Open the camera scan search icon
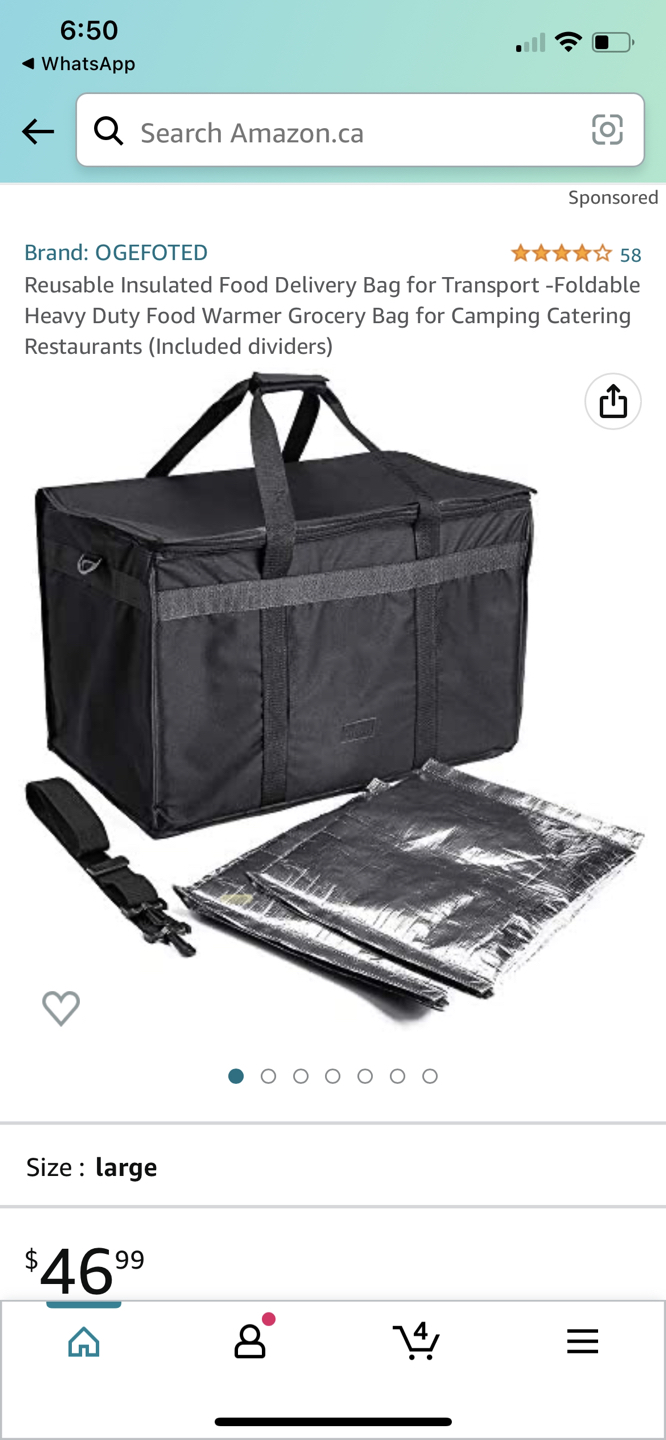666x1440 pixels. click(607, 130)
